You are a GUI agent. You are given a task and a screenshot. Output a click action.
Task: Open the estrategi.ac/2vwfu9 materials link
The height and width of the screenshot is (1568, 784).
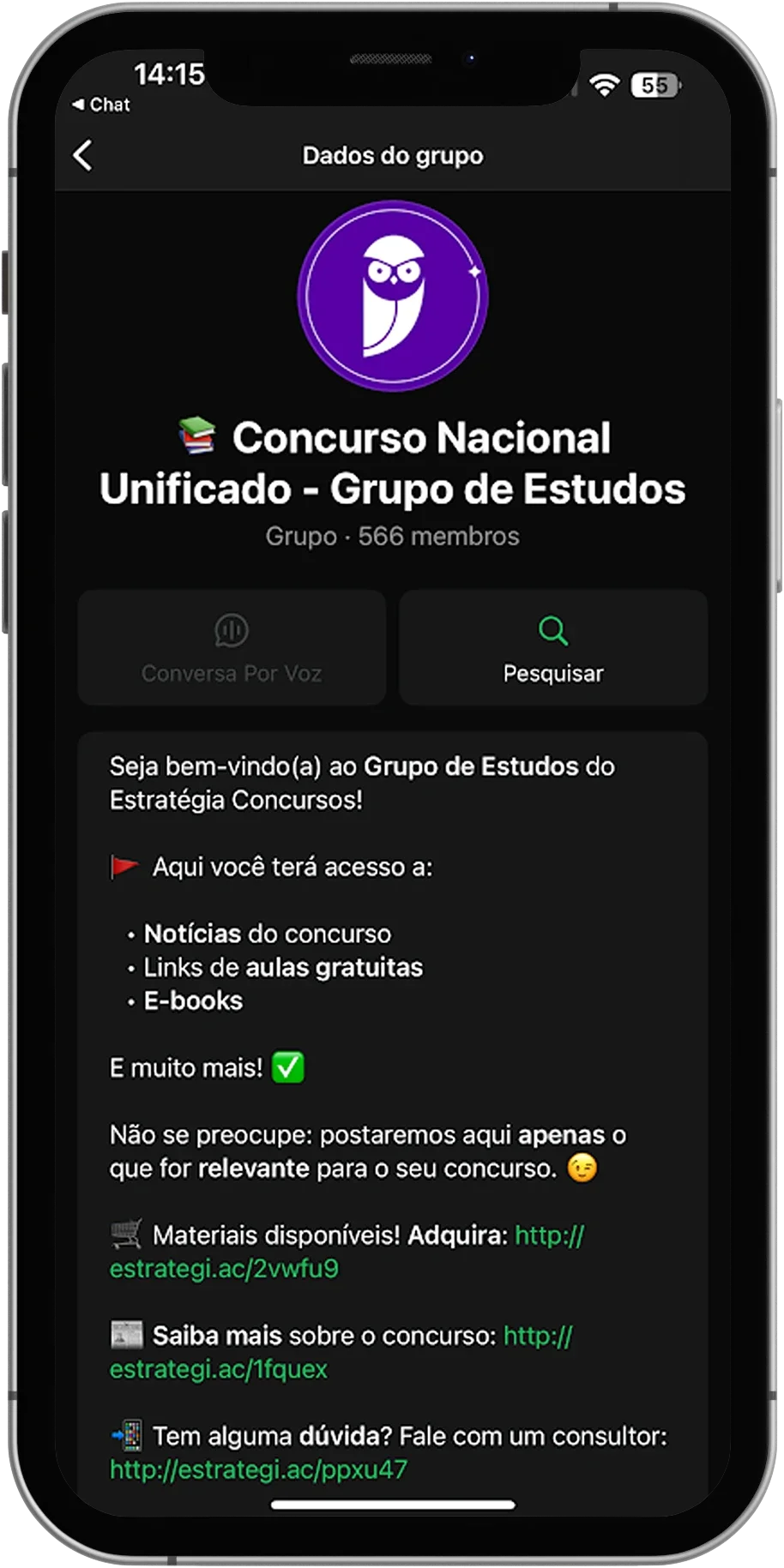click(224, 1269)
